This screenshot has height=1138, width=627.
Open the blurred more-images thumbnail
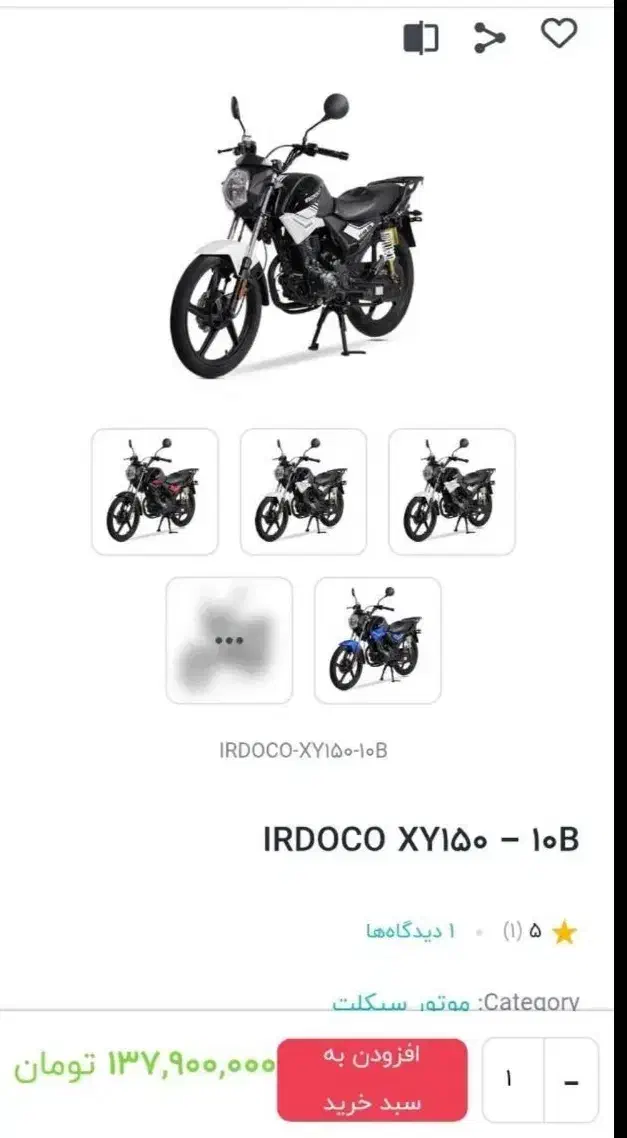coord(229,640)
